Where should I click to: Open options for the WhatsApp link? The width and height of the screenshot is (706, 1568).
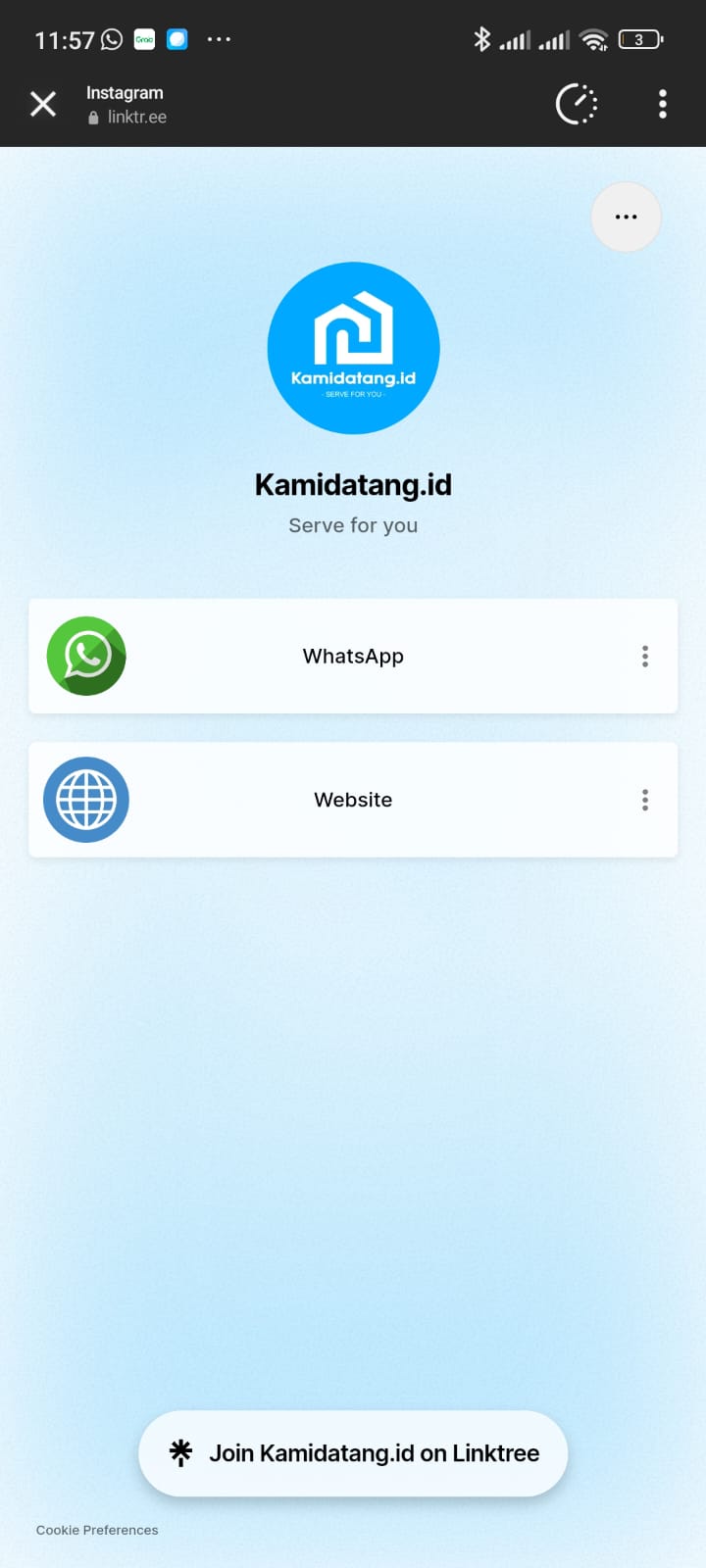(x=645, y=657)
